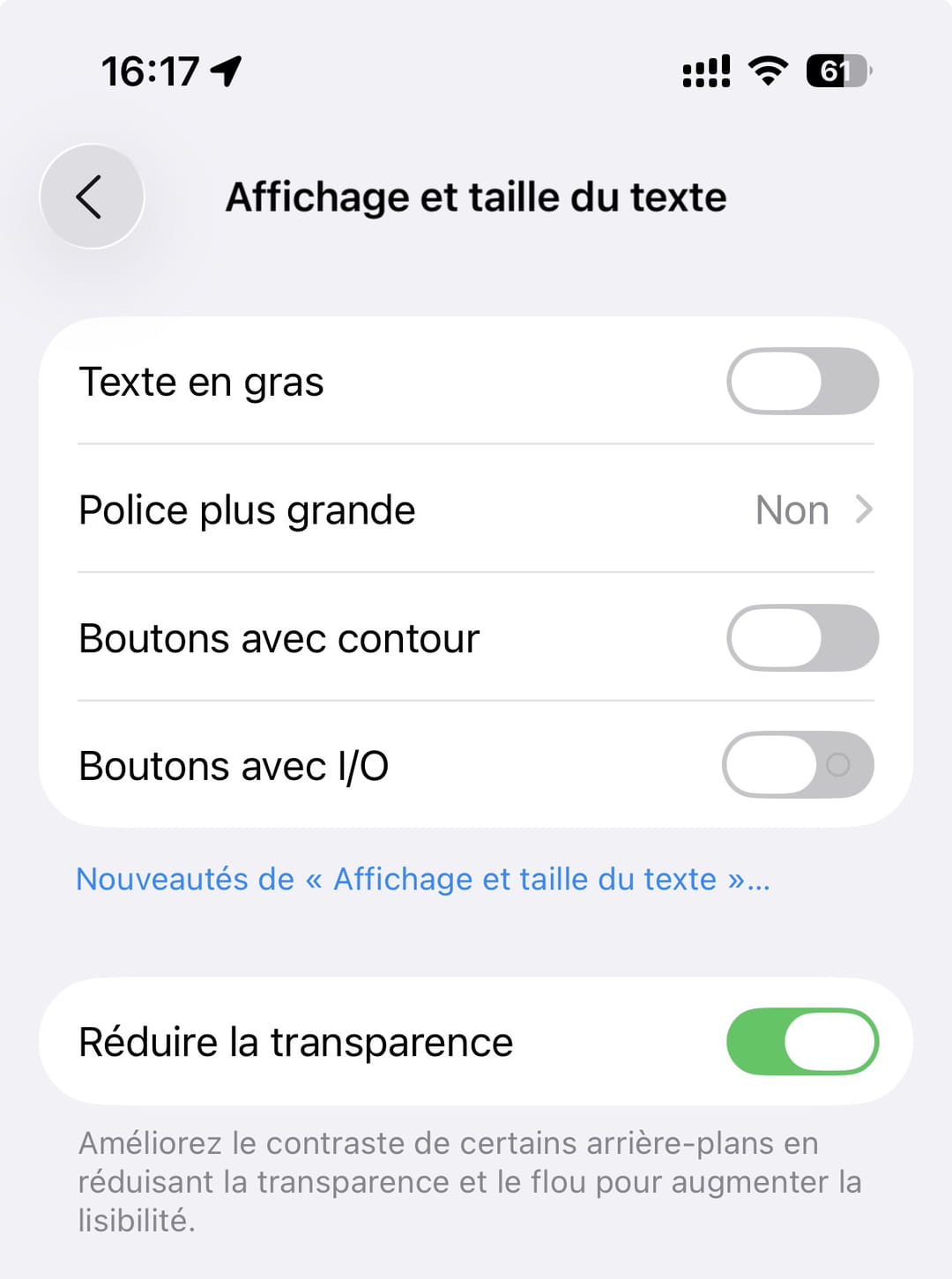Open Nouveautés de Affichage et taille du texte

click(423, 880)
